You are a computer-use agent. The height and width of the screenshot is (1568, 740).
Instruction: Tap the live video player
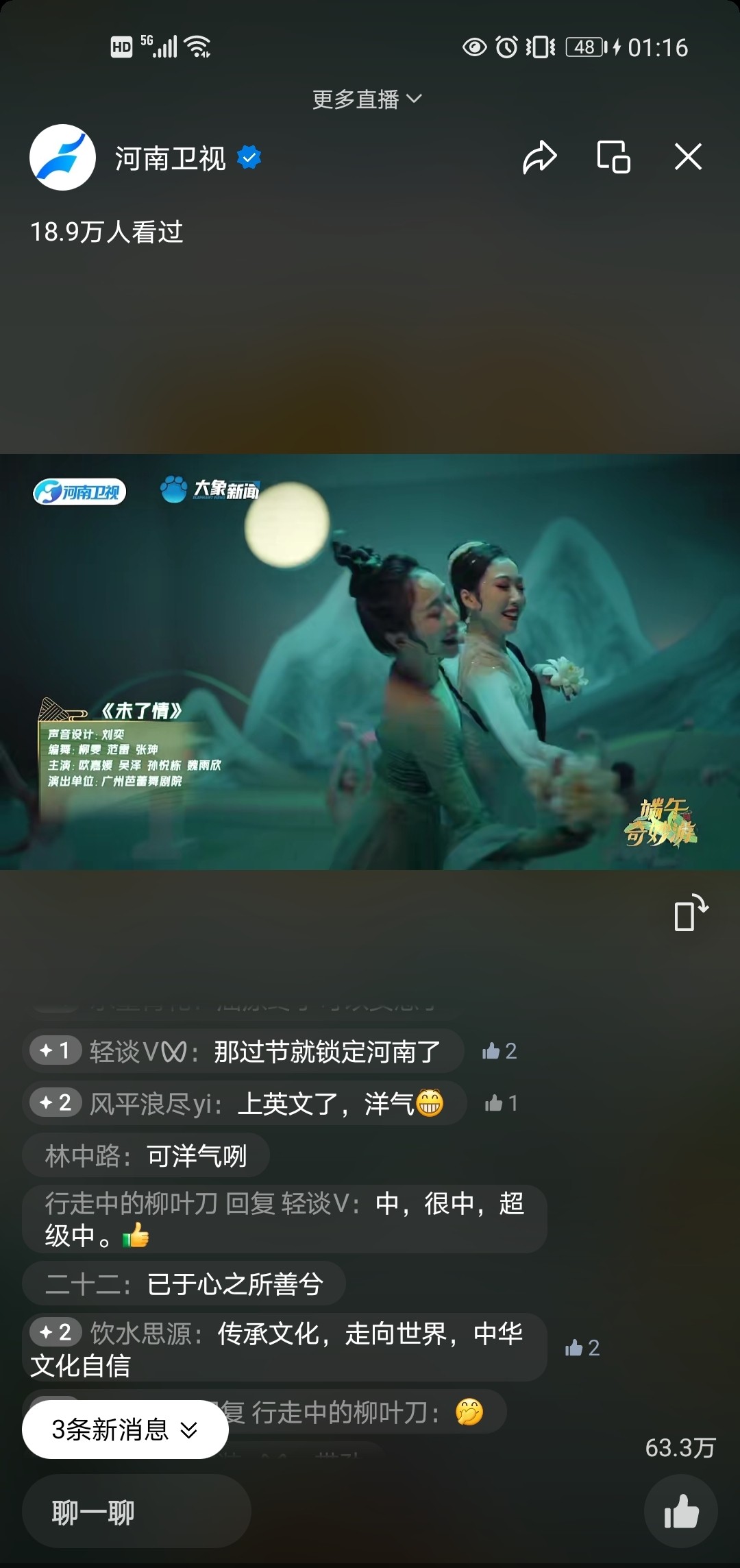tap(370, 662)
